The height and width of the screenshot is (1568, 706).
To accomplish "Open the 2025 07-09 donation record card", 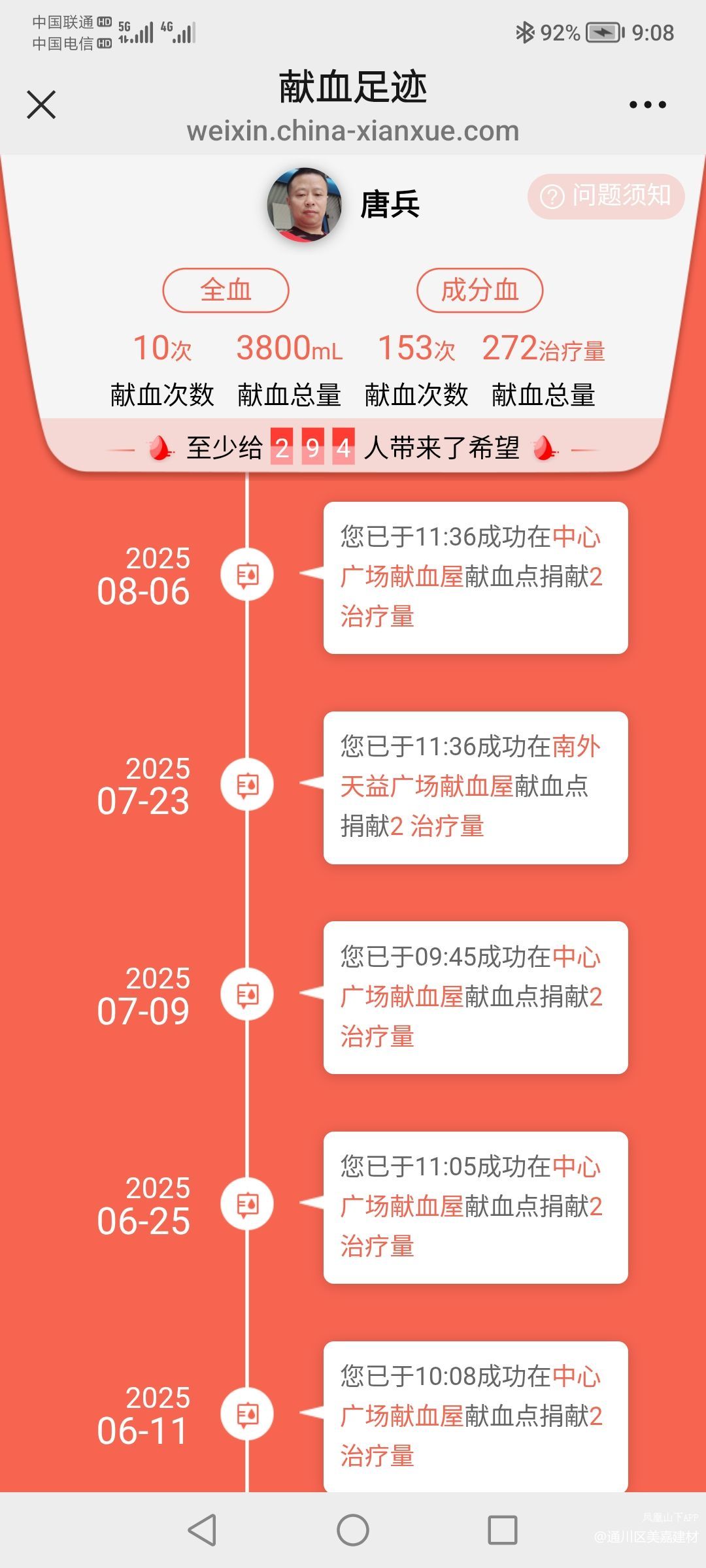I will tap(475, 997).
